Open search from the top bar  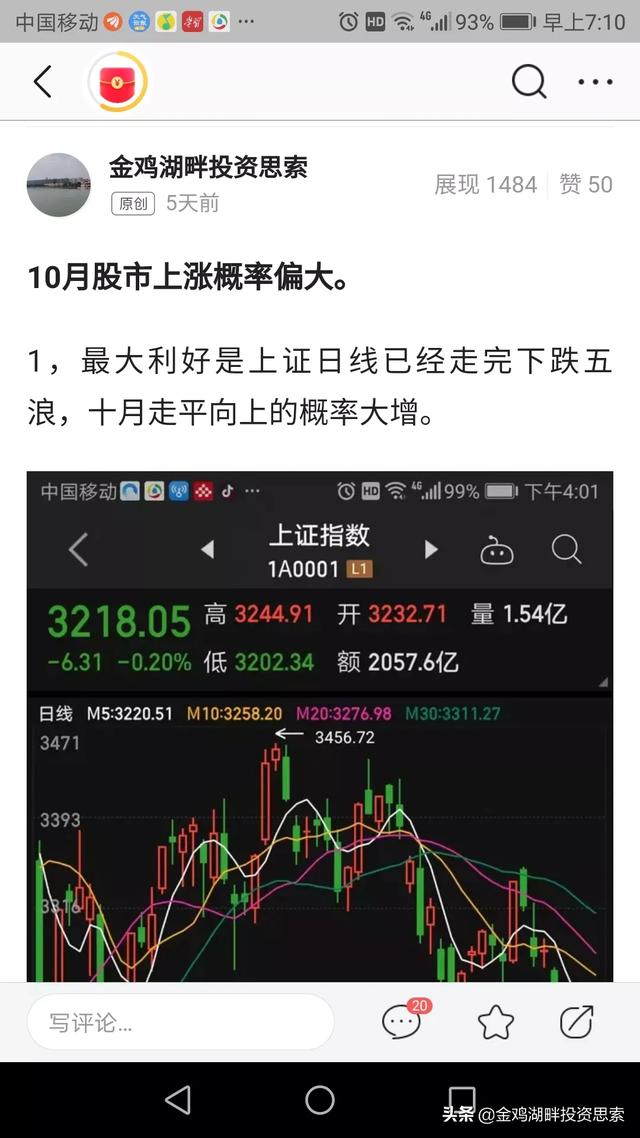529,82
